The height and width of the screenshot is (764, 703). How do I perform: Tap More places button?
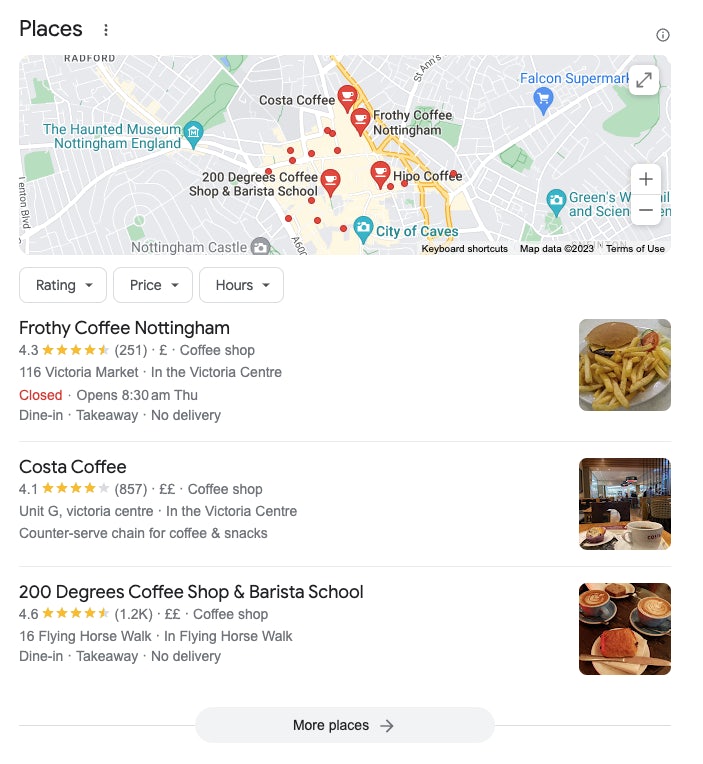click(344, 725)
